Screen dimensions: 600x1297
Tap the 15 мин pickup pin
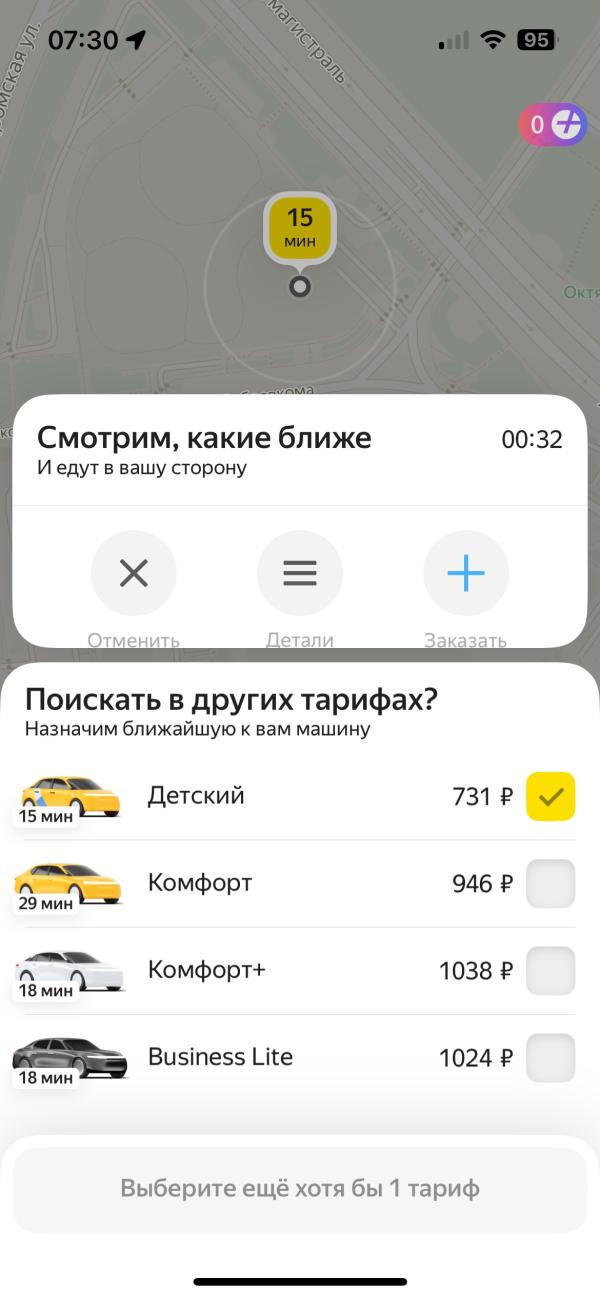[300, 226]
